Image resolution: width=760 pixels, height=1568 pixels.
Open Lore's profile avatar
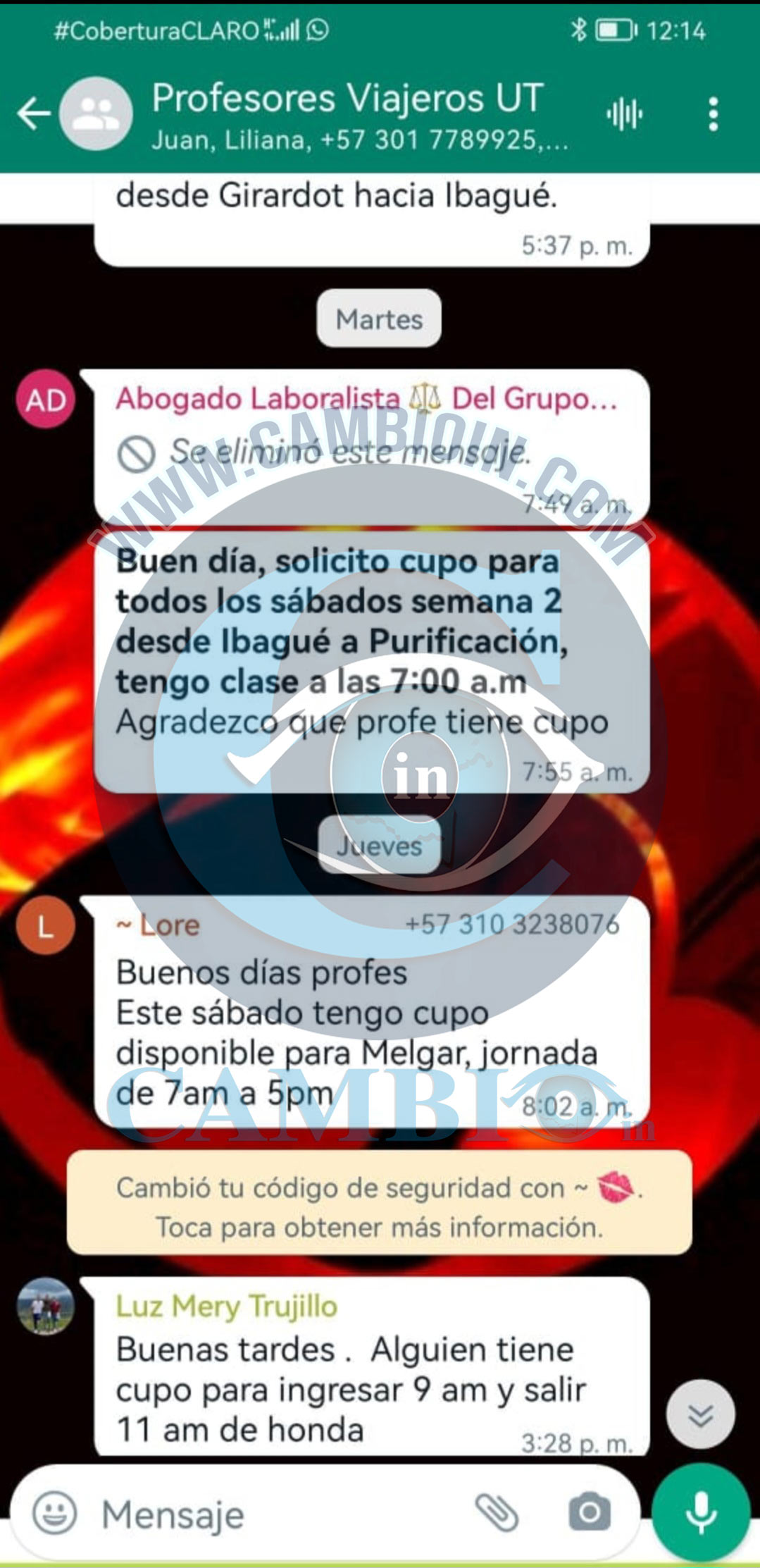46,926
